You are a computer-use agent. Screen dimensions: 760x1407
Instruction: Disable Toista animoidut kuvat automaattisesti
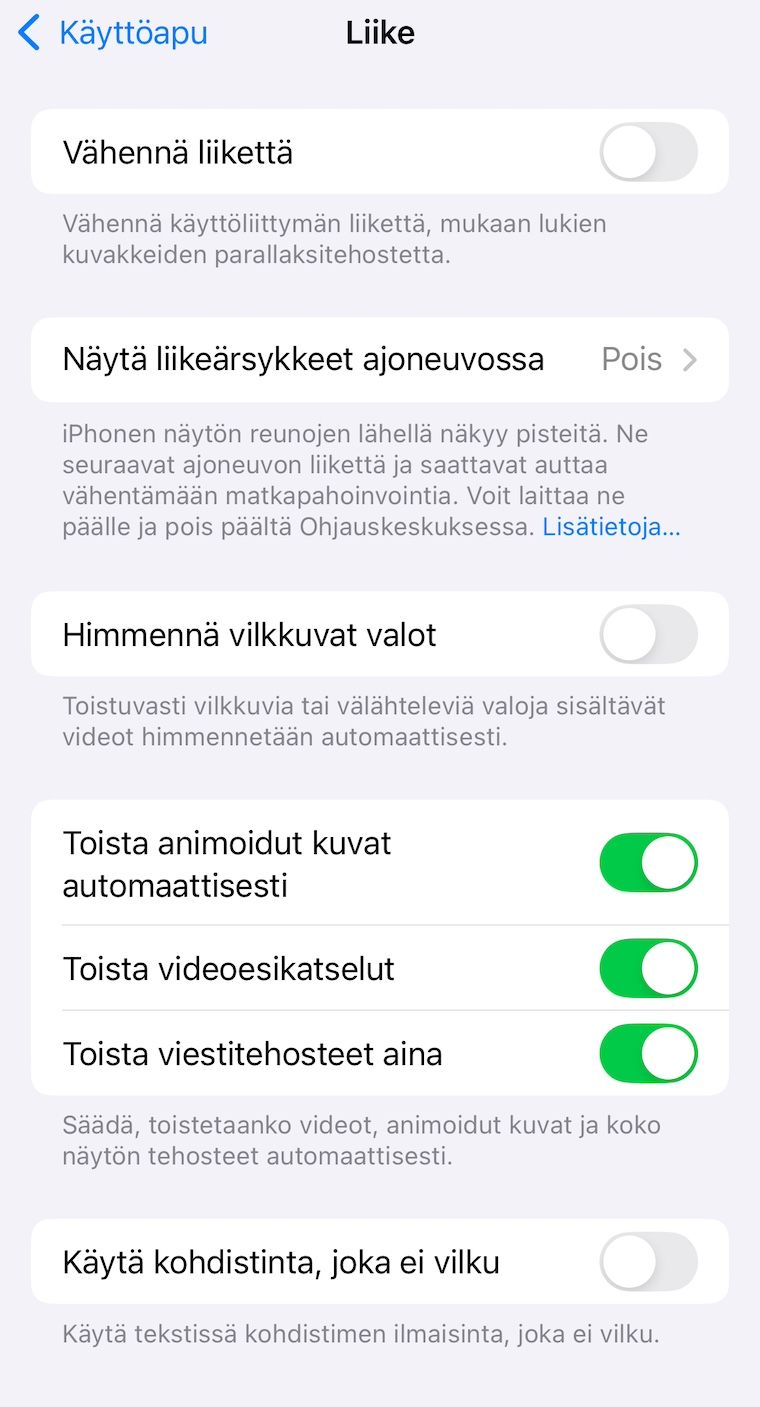click(x=648, y=862)
